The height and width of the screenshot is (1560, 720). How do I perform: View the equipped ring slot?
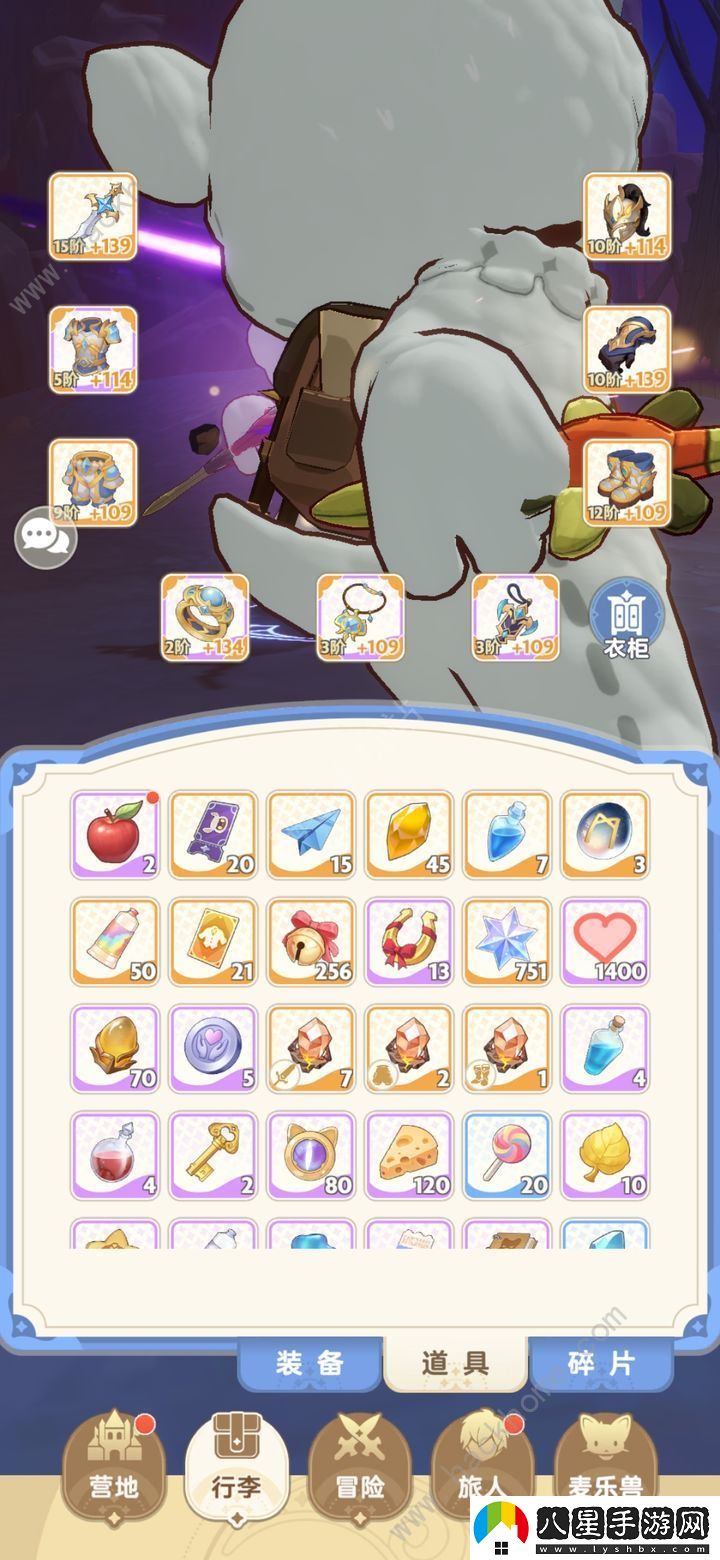[205, 617]
